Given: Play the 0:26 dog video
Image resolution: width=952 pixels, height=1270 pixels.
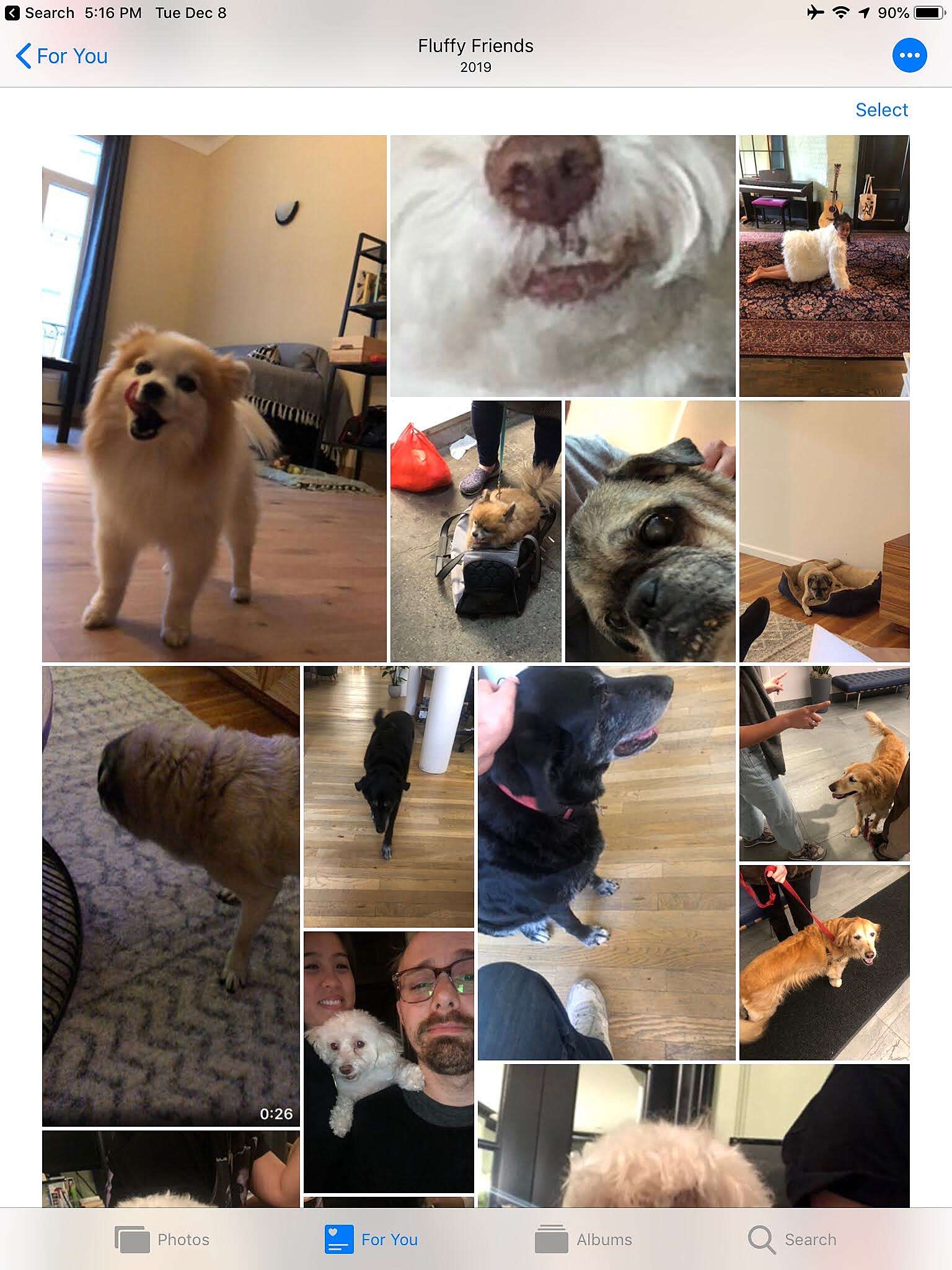Looking at the screenshot, I should tap(170, 895).
